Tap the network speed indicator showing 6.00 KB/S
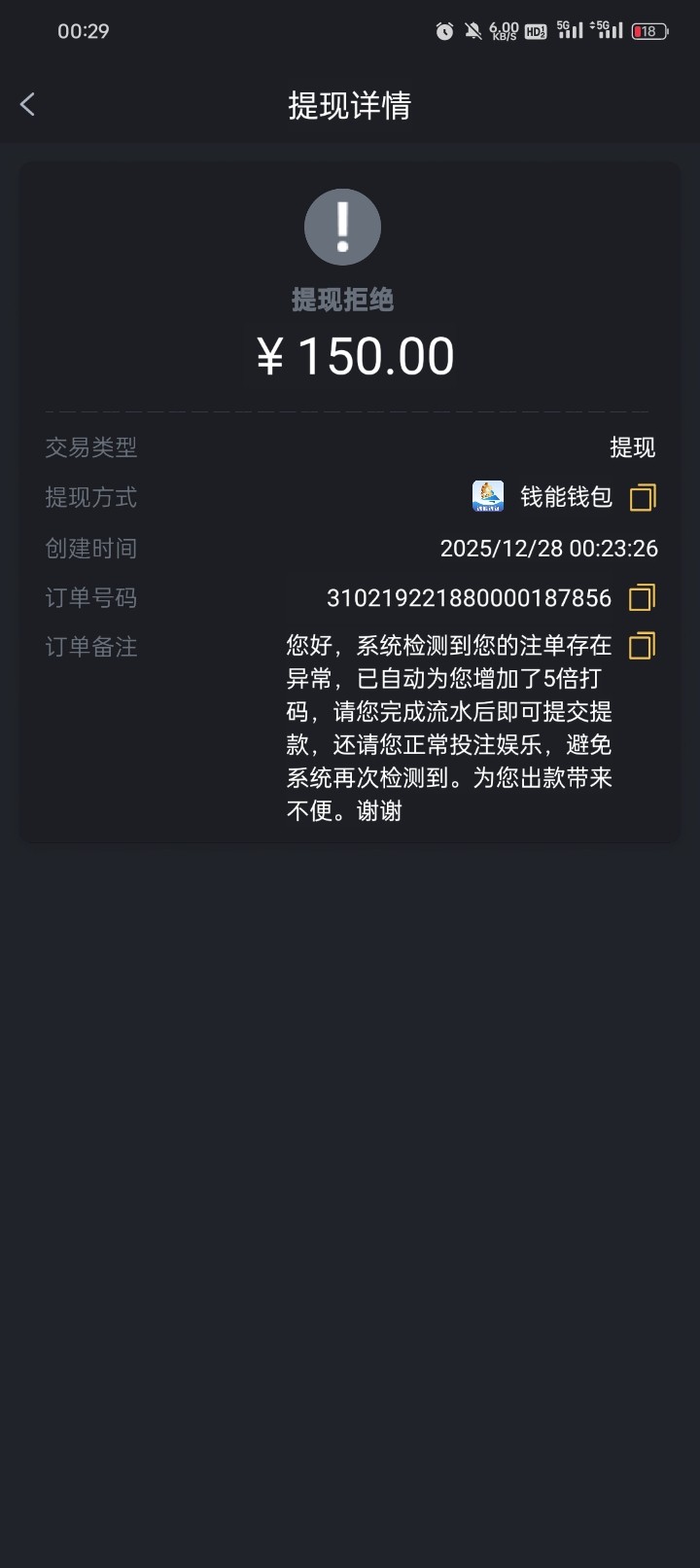The image size is (700, 1568). 503,31
